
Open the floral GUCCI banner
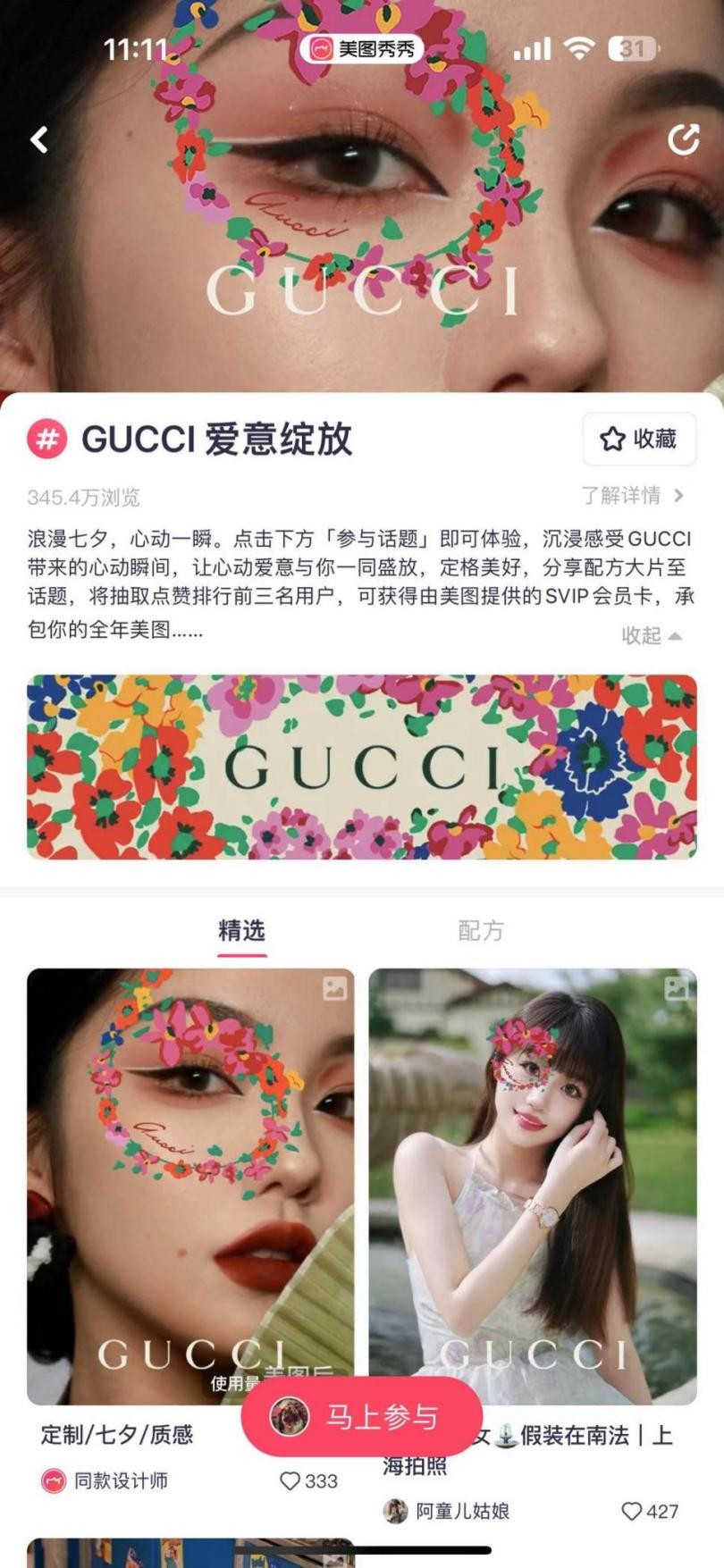(362, 767)
